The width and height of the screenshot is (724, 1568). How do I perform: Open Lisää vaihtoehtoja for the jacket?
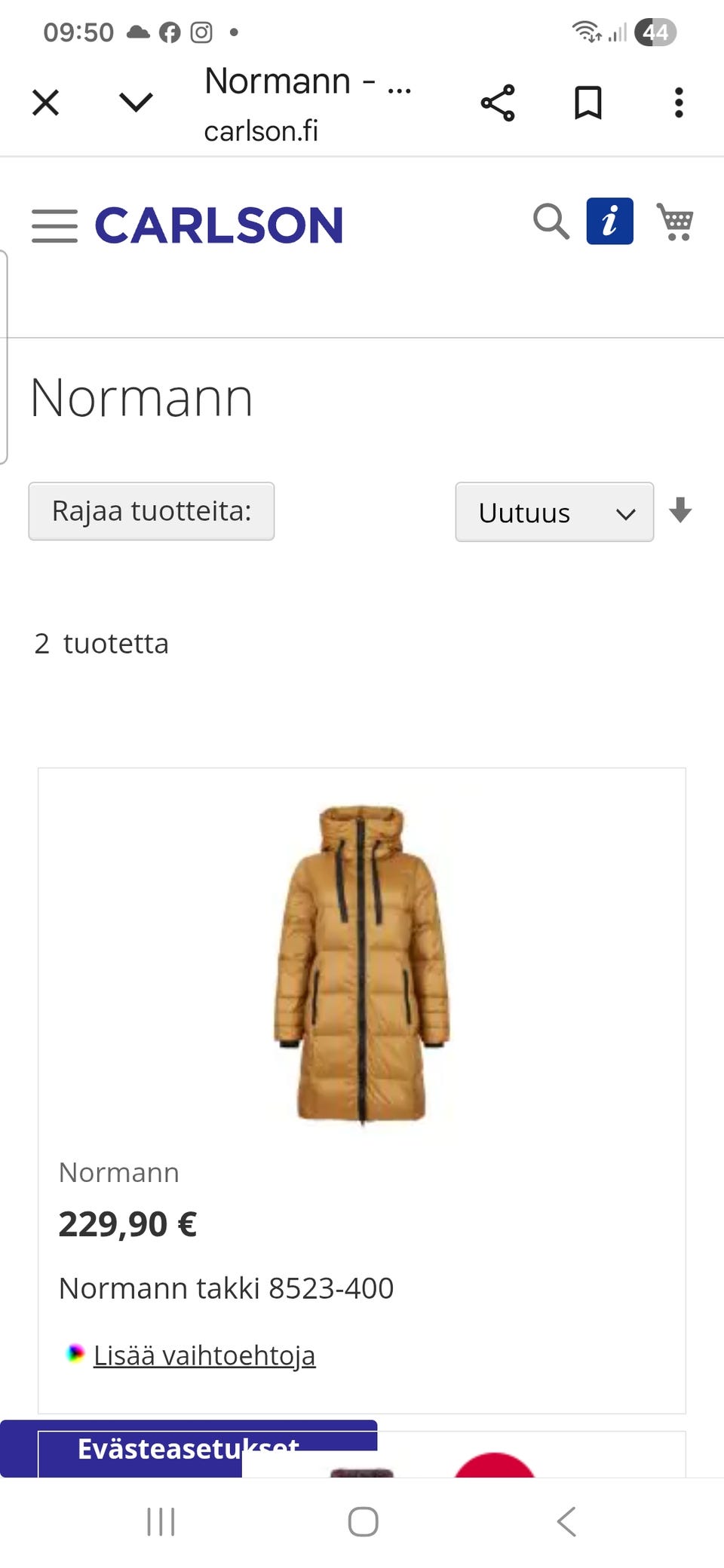[x=204, y=1355]
